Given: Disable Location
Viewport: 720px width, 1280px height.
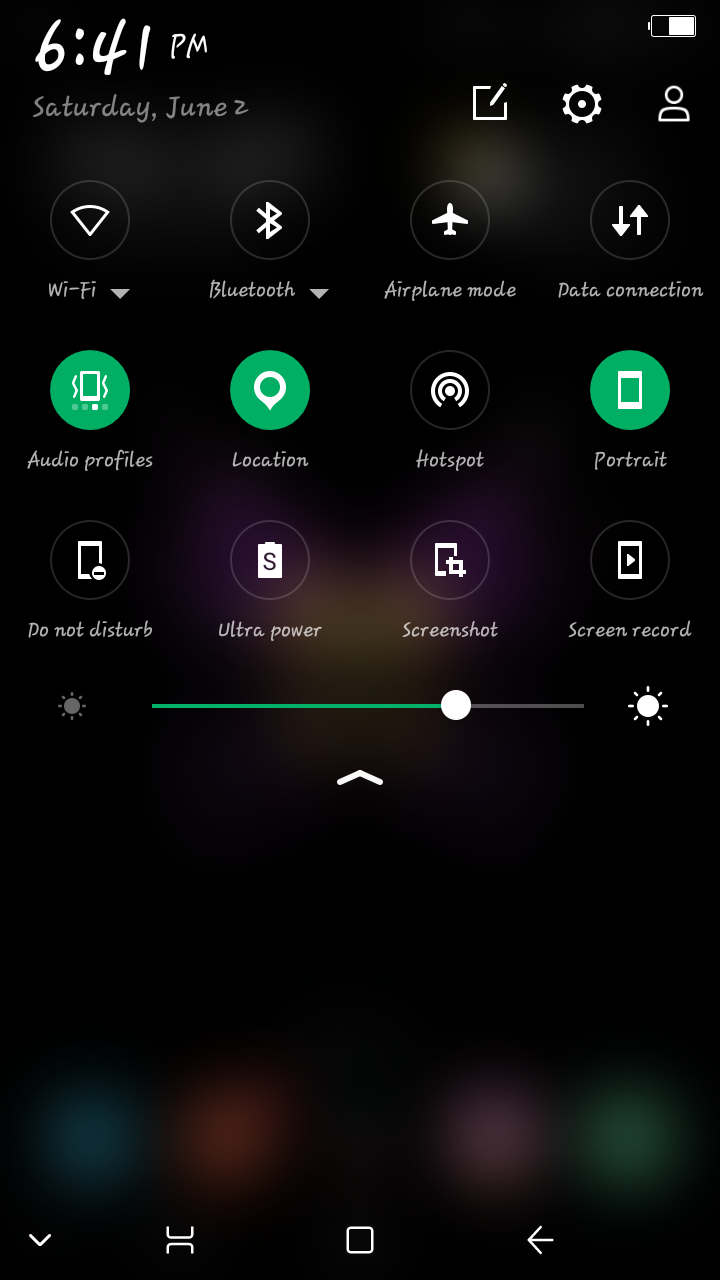Looking at the screenshot, I should [270, 390].
